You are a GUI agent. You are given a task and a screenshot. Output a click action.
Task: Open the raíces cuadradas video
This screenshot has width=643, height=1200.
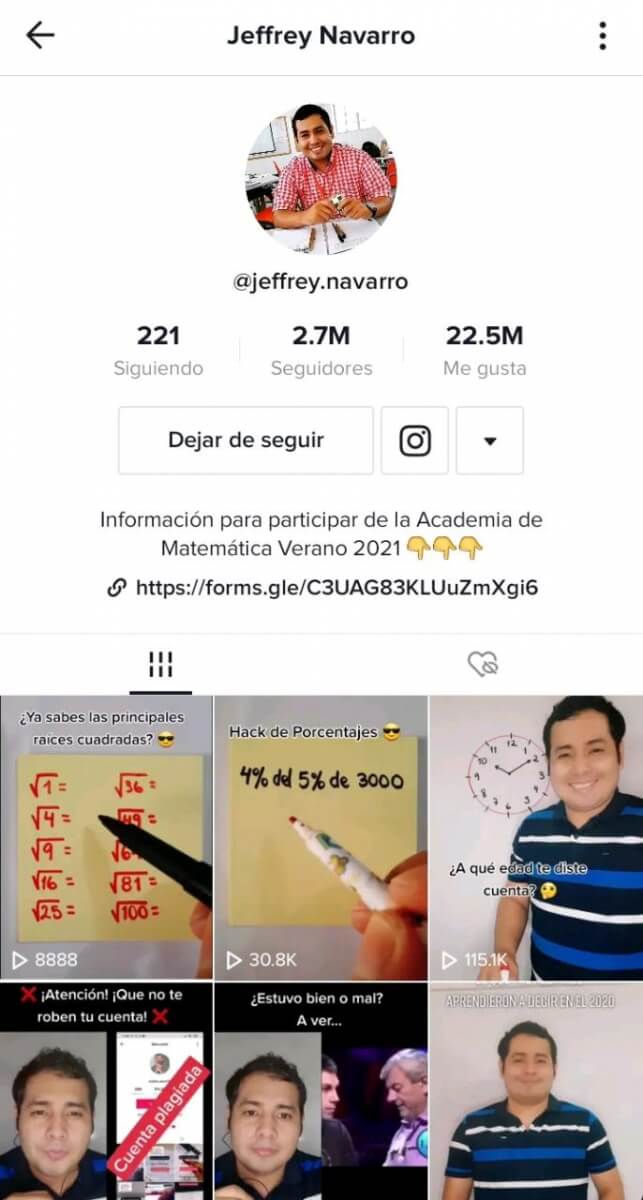click(x=106, y=837)
